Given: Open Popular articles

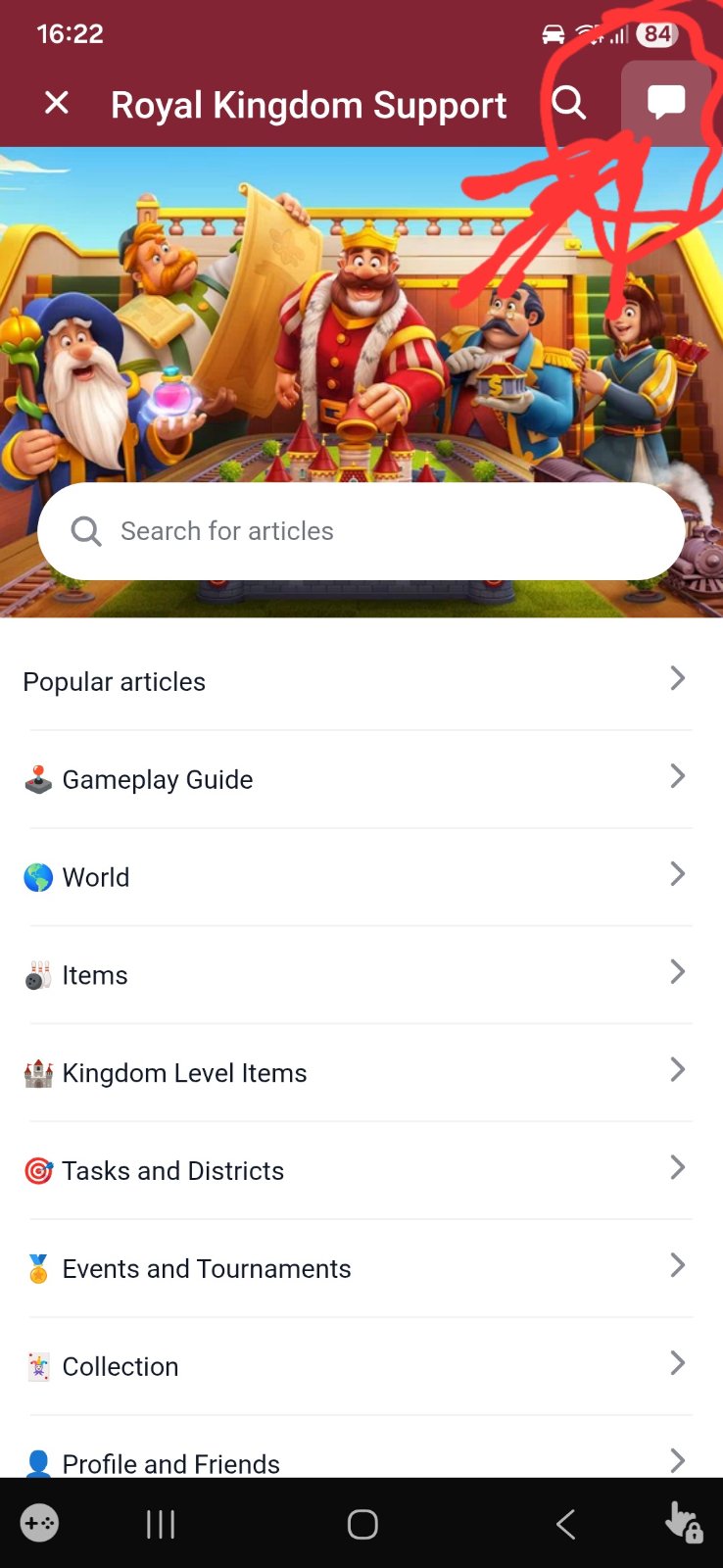Looking at the screenshot, I should [x=355, y=681].
